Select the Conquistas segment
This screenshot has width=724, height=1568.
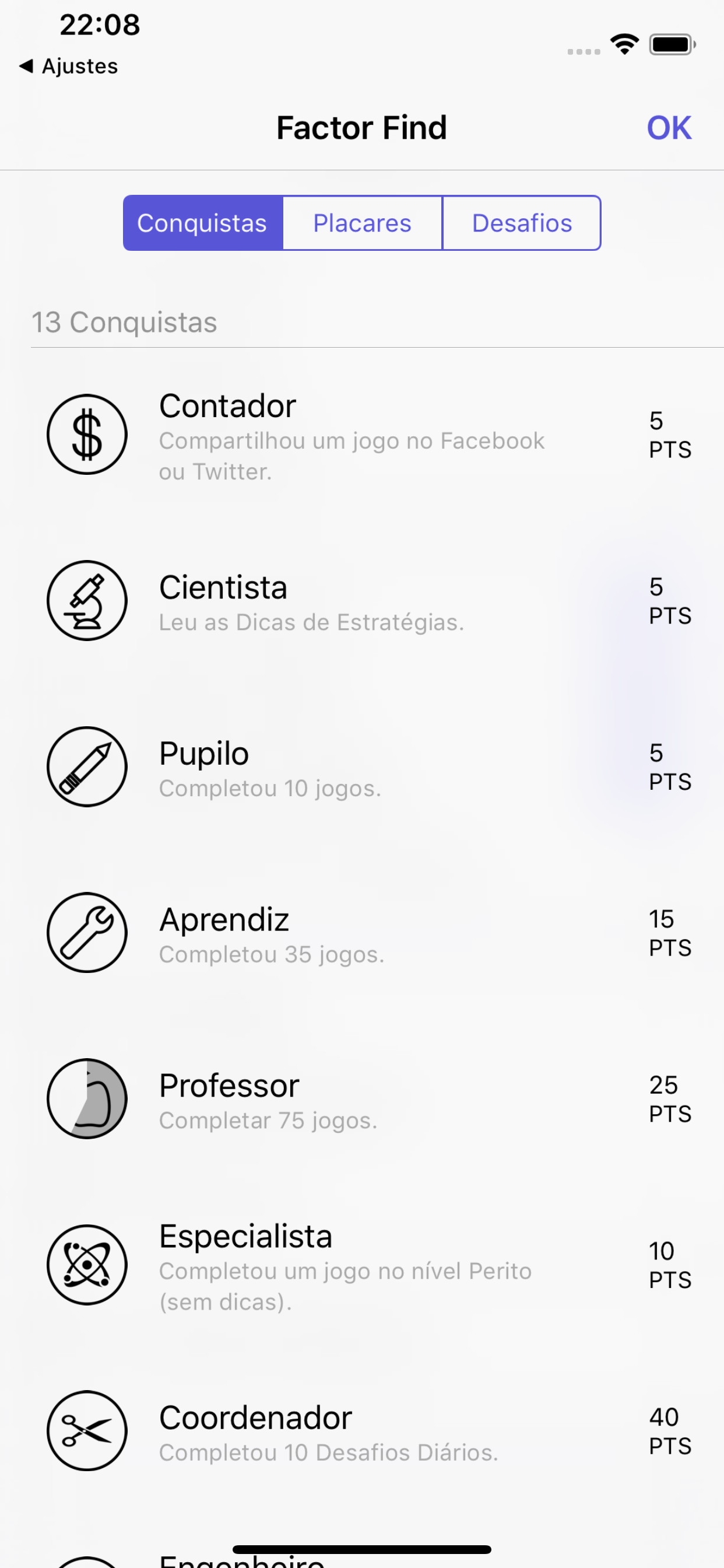pos(203,223)
